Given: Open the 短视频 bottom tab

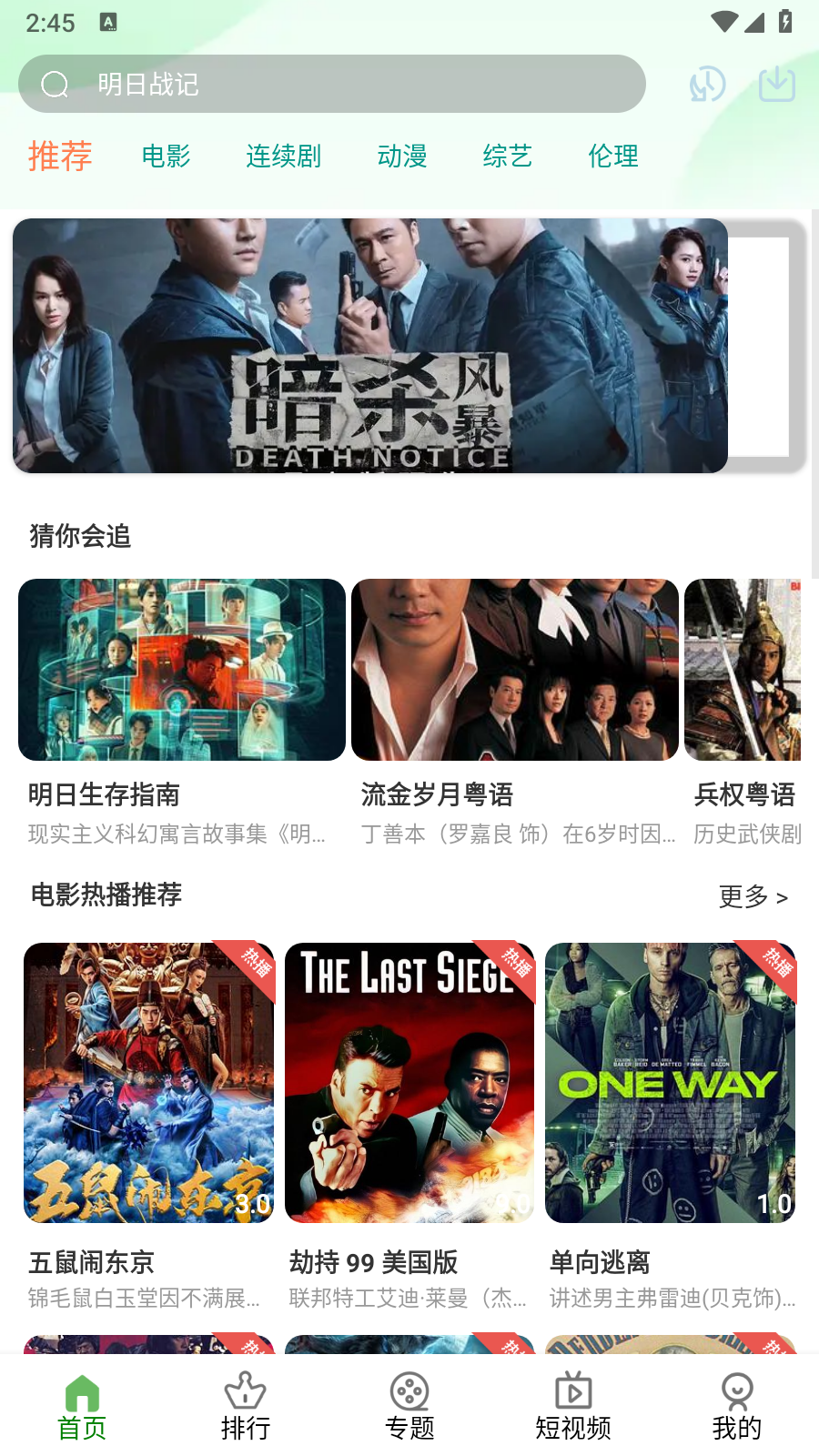Looking at the screenshot, I should coord(573,1407).
